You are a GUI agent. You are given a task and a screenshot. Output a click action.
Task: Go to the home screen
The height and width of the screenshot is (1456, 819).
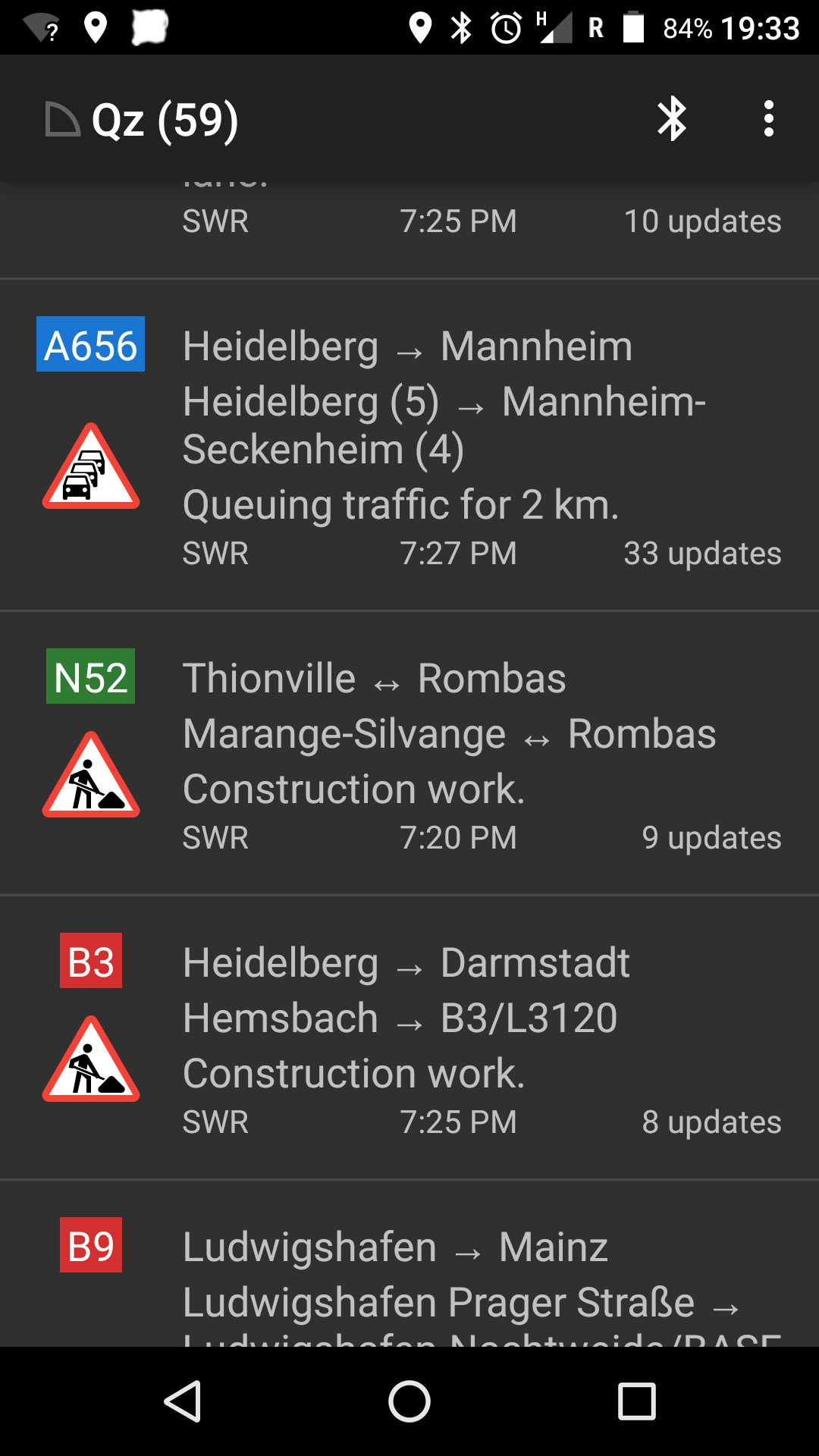click(x=409, y=1401)
